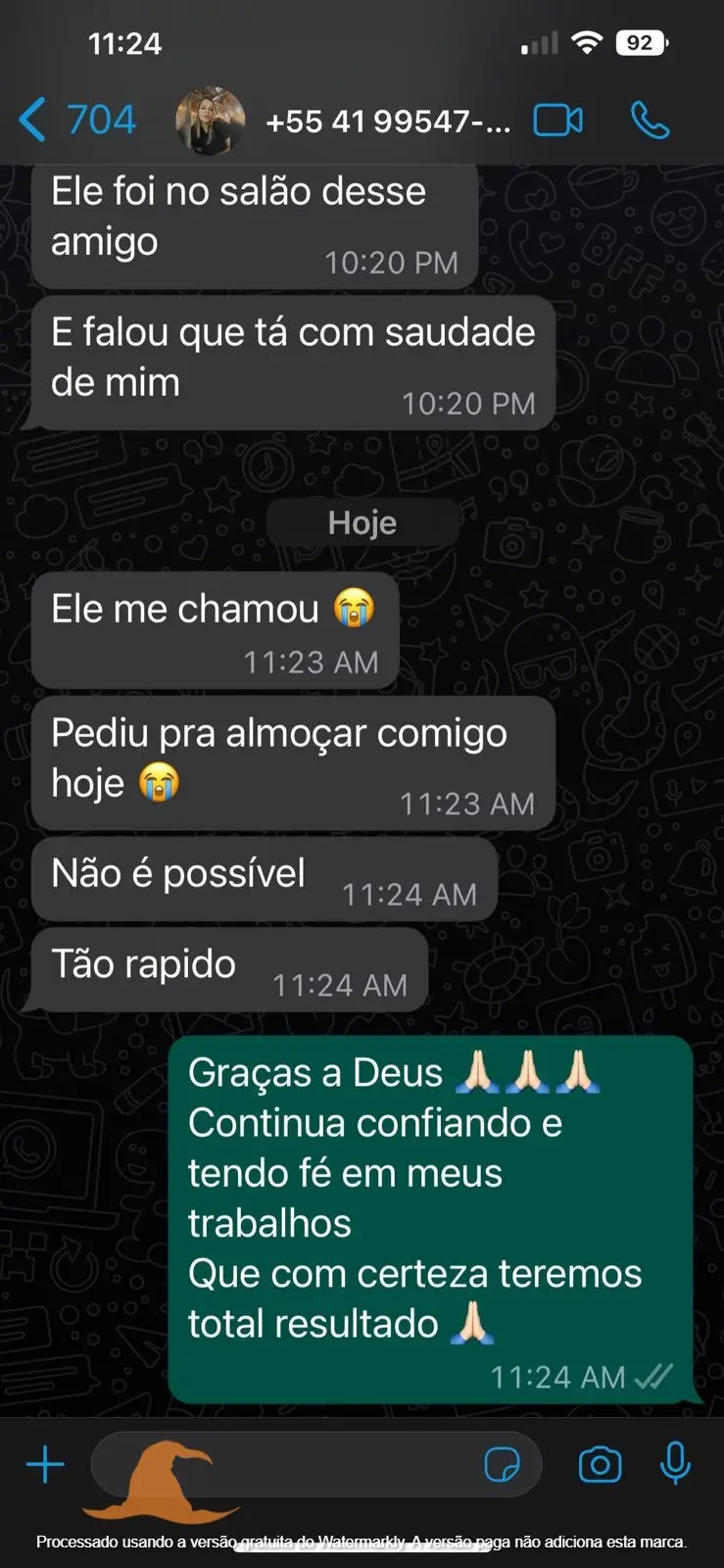This screenshot has height=1568, width=724.
Task: Open the contact's profile picture
Action: click(x=210, y=121)
